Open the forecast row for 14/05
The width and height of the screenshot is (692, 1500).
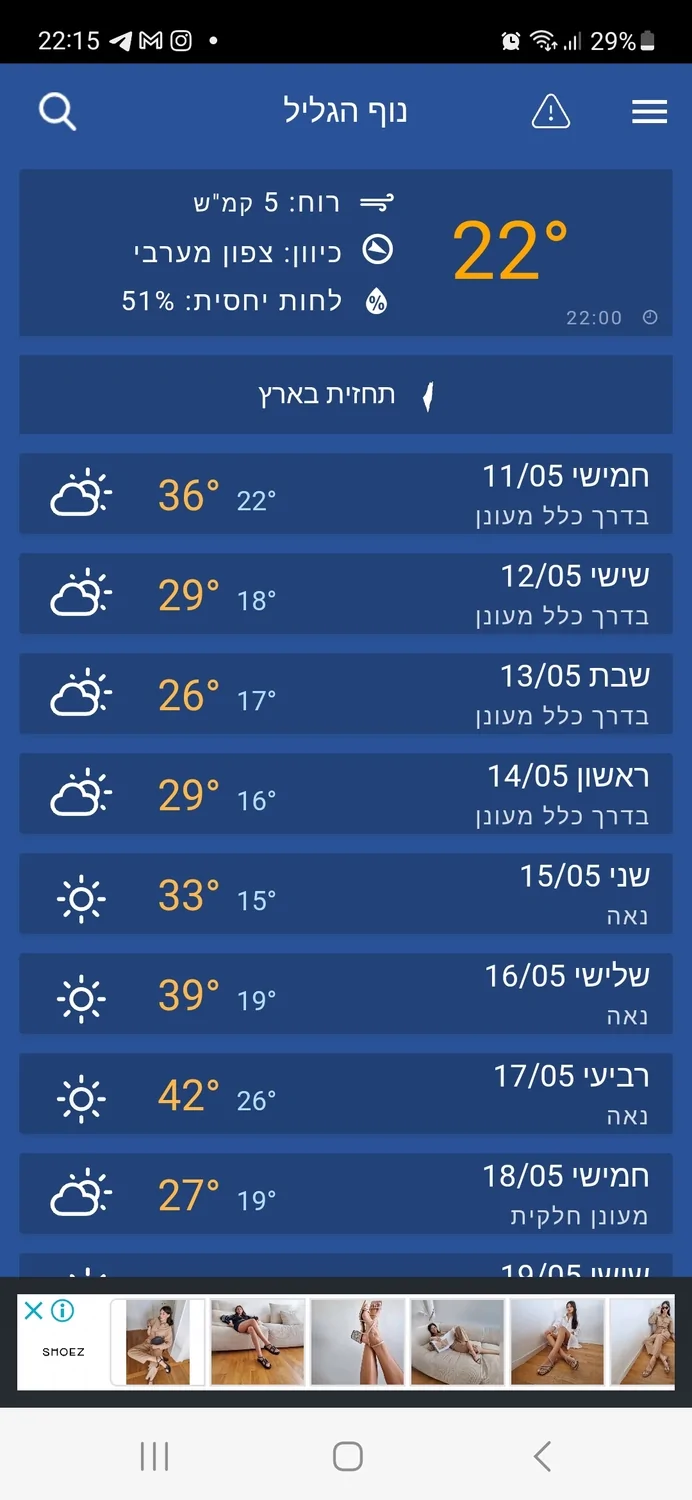click(x=345, y=794)
